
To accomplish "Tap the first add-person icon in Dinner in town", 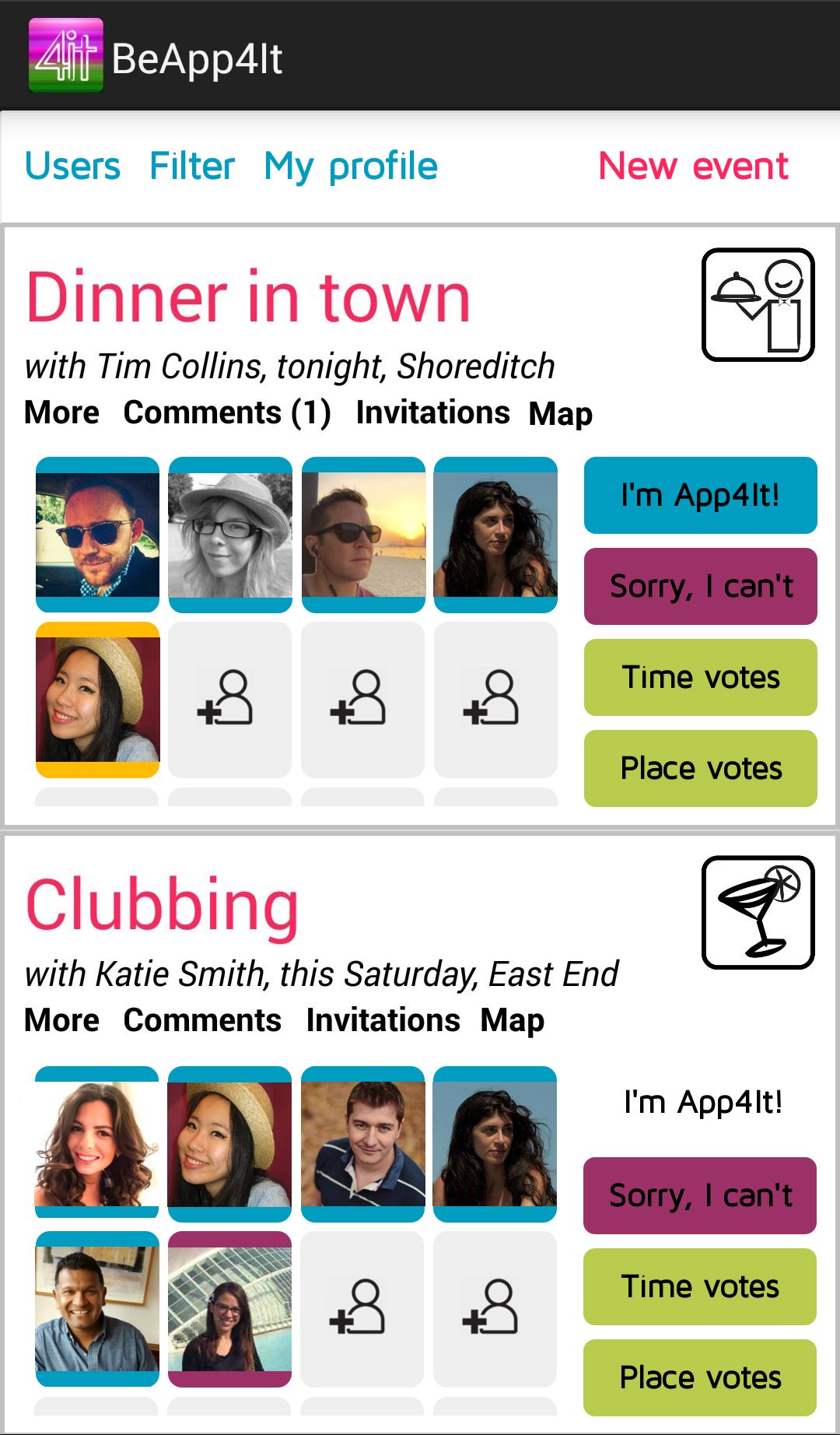I will (x=229, y=699).
